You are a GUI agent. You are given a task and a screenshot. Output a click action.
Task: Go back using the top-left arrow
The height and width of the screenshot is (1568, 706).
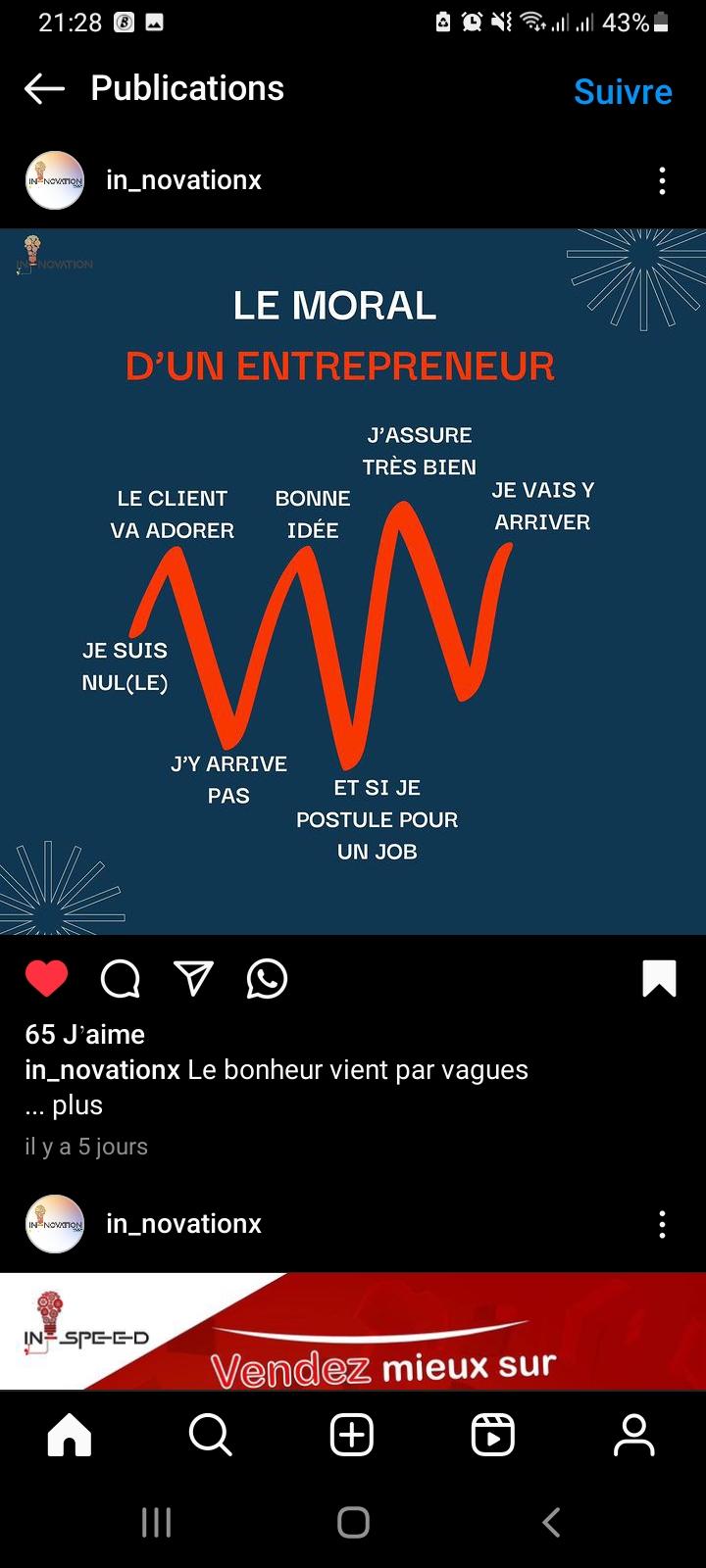(x=44, y=89)
